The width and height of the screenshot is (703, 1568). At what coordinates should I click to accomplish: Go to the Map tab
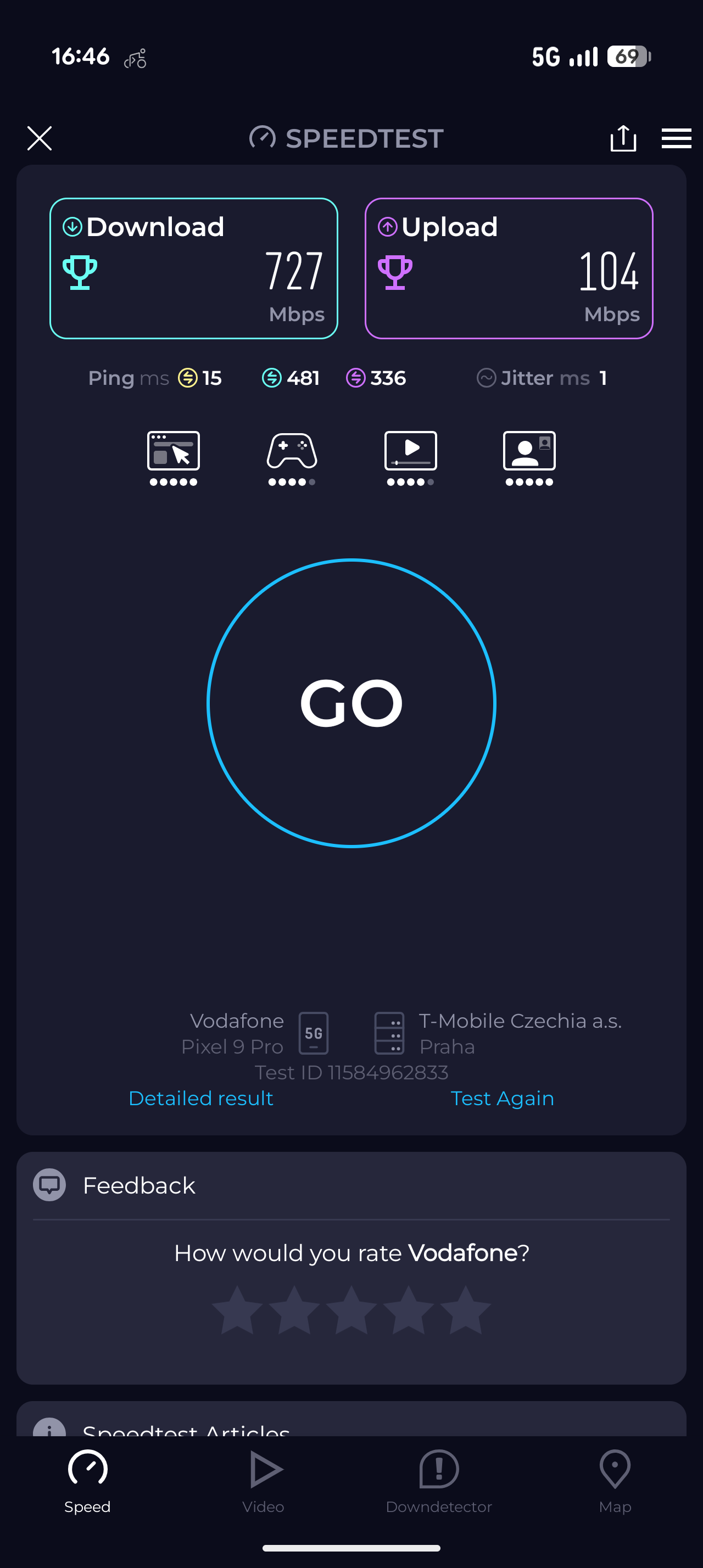tap(615, 1480)
